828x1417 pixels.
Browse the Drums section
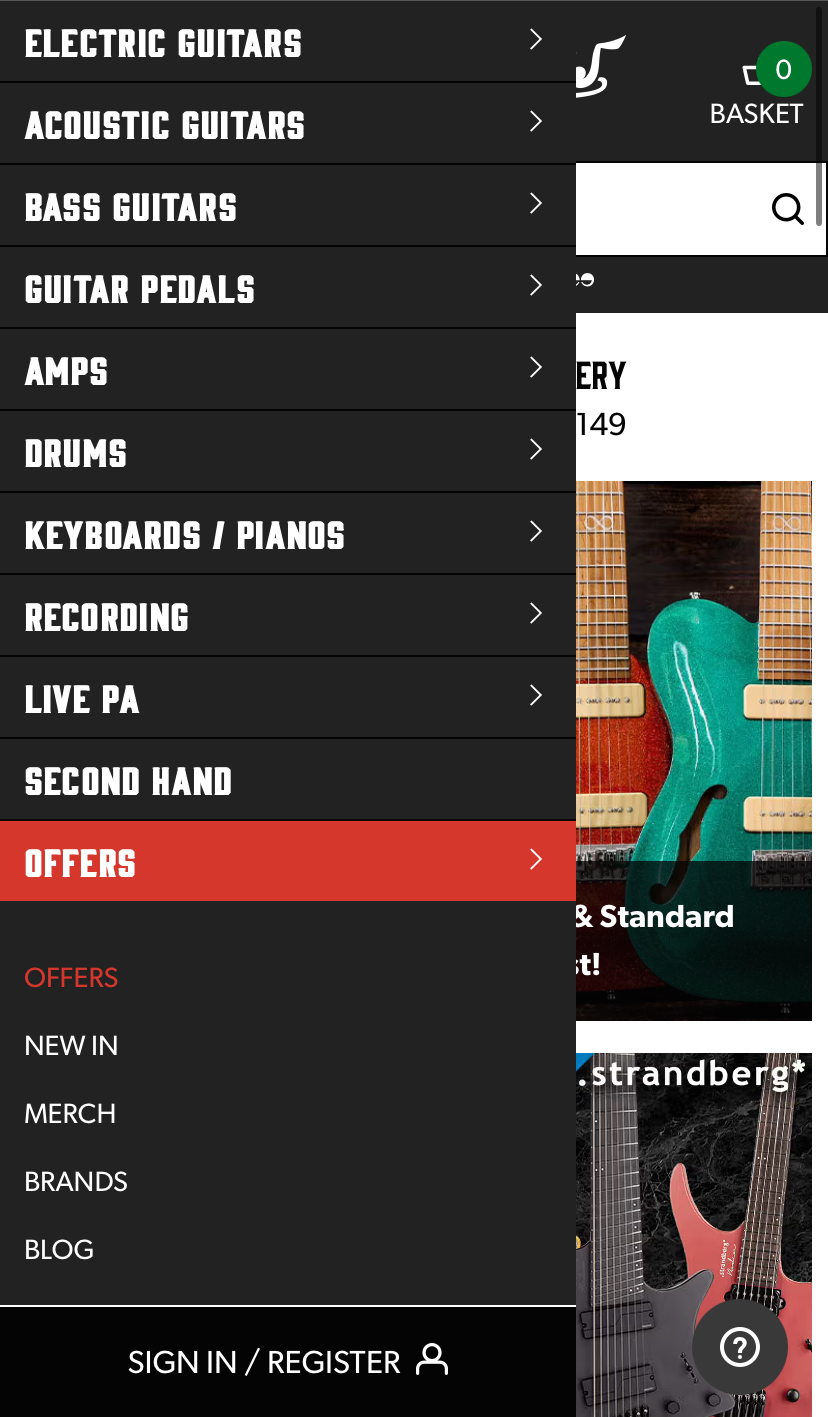pyautogui.click(x=287, y=452)
